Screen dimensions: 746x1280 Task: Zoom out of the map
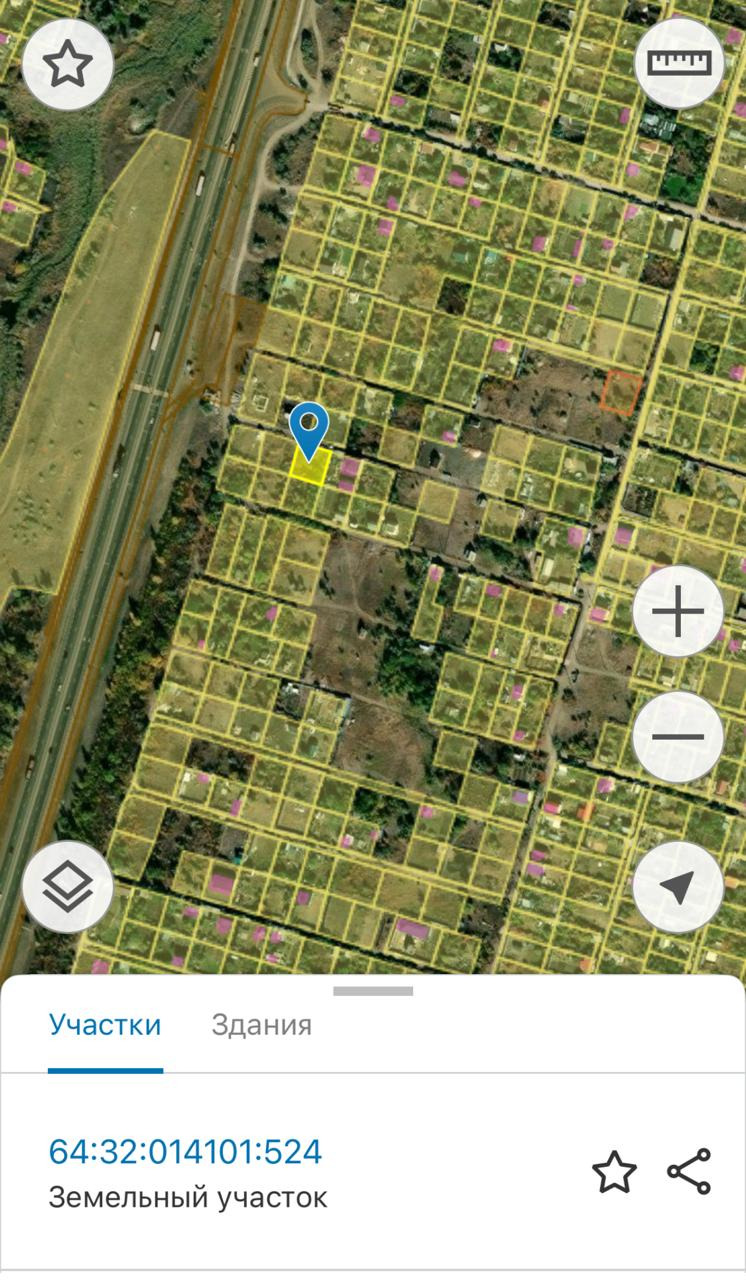pyautogui.click(x=678, y=737)
